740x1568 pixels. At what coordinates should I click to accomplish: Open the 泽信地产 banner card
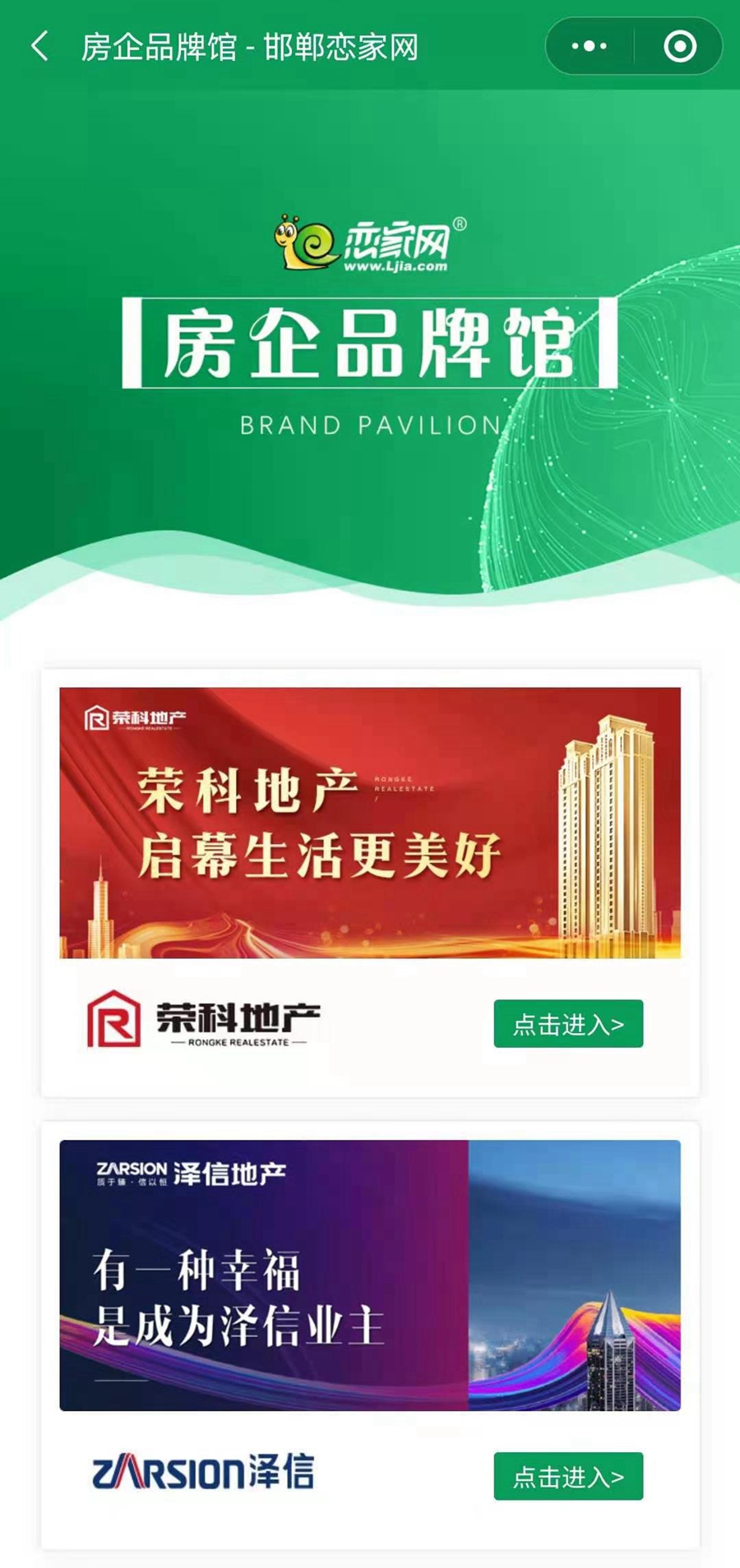pos(370,1275)
